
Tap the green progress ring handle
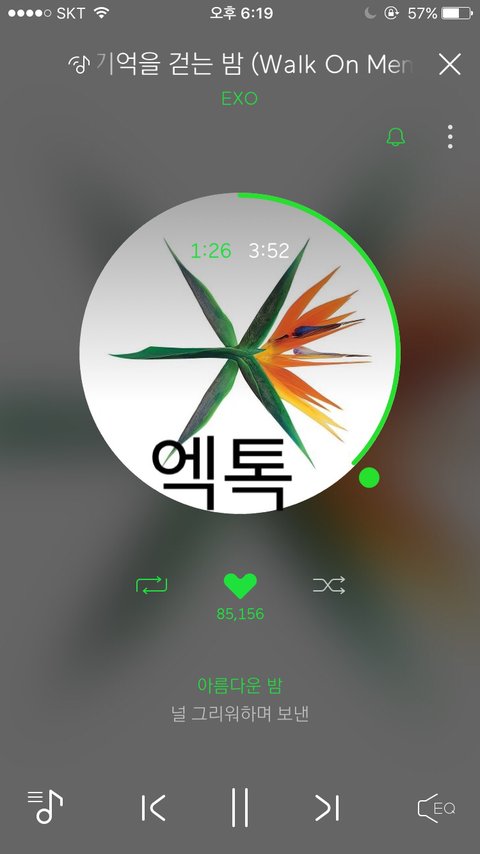click(369, 477)
